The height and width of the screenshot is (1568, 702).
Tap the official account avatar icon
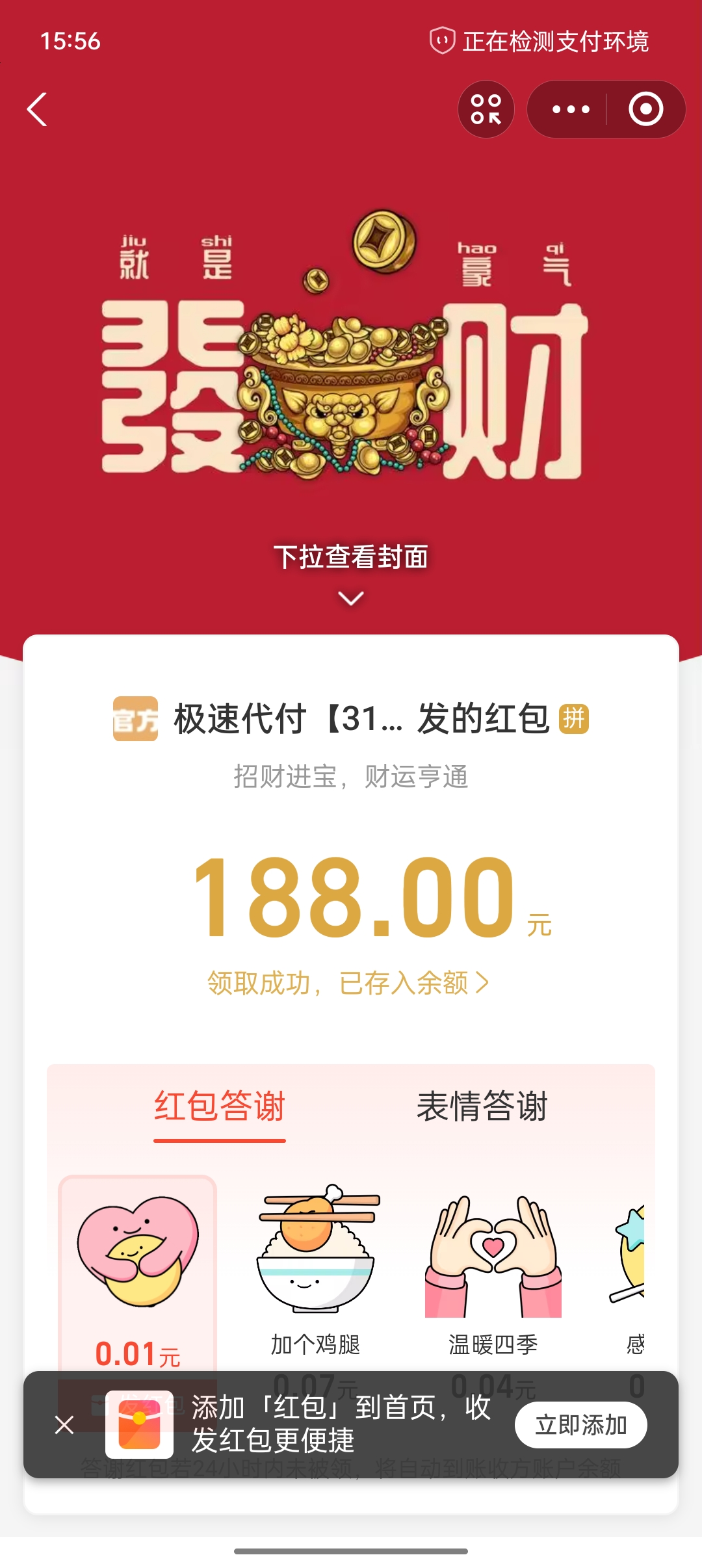click(136, 719)
